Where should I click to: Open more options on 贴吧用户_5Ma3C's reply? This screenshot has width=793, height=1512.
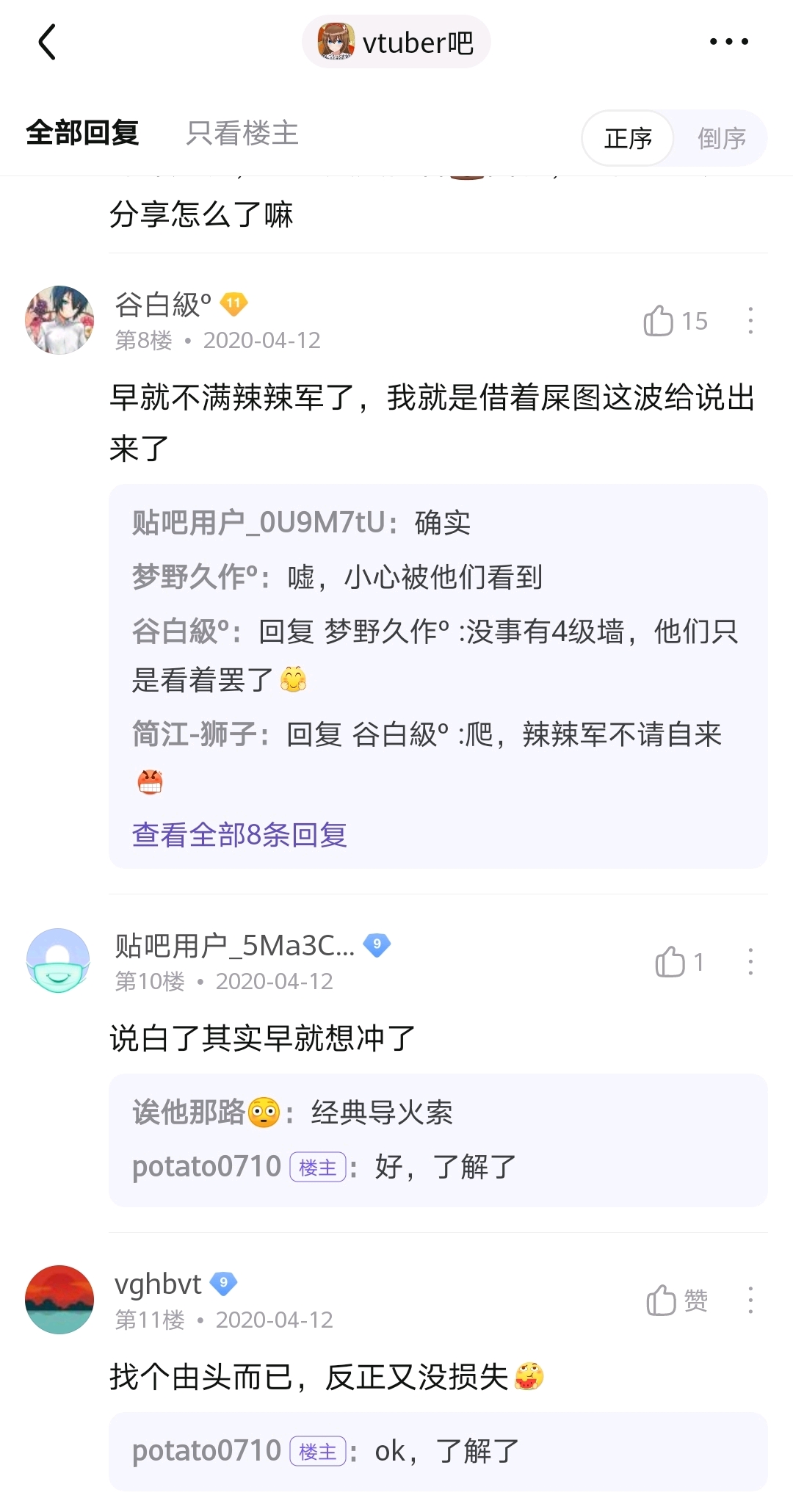750,962
